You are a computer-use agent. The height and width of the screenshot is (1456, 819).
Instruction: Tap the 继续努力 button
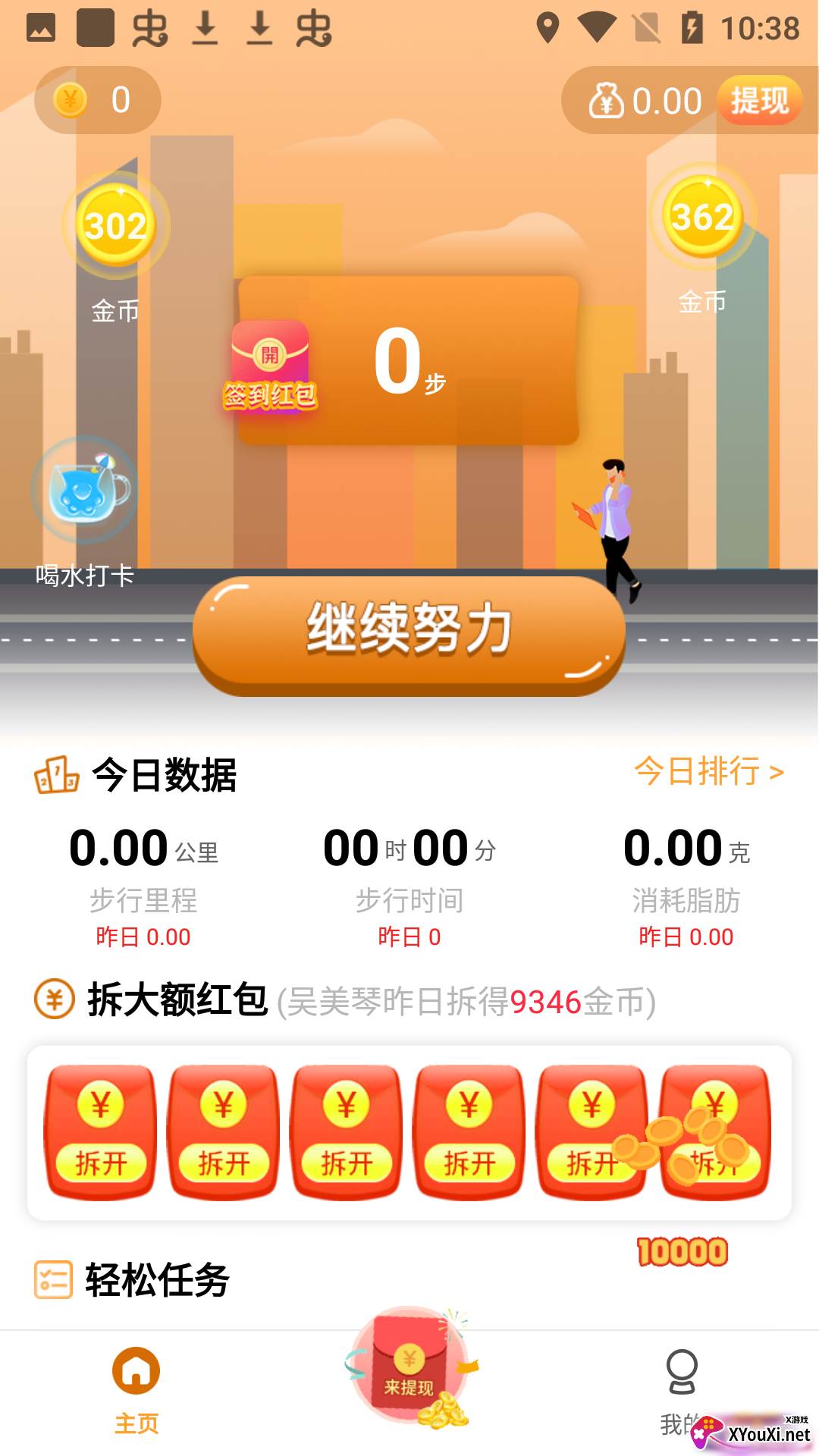click(409, 635)
